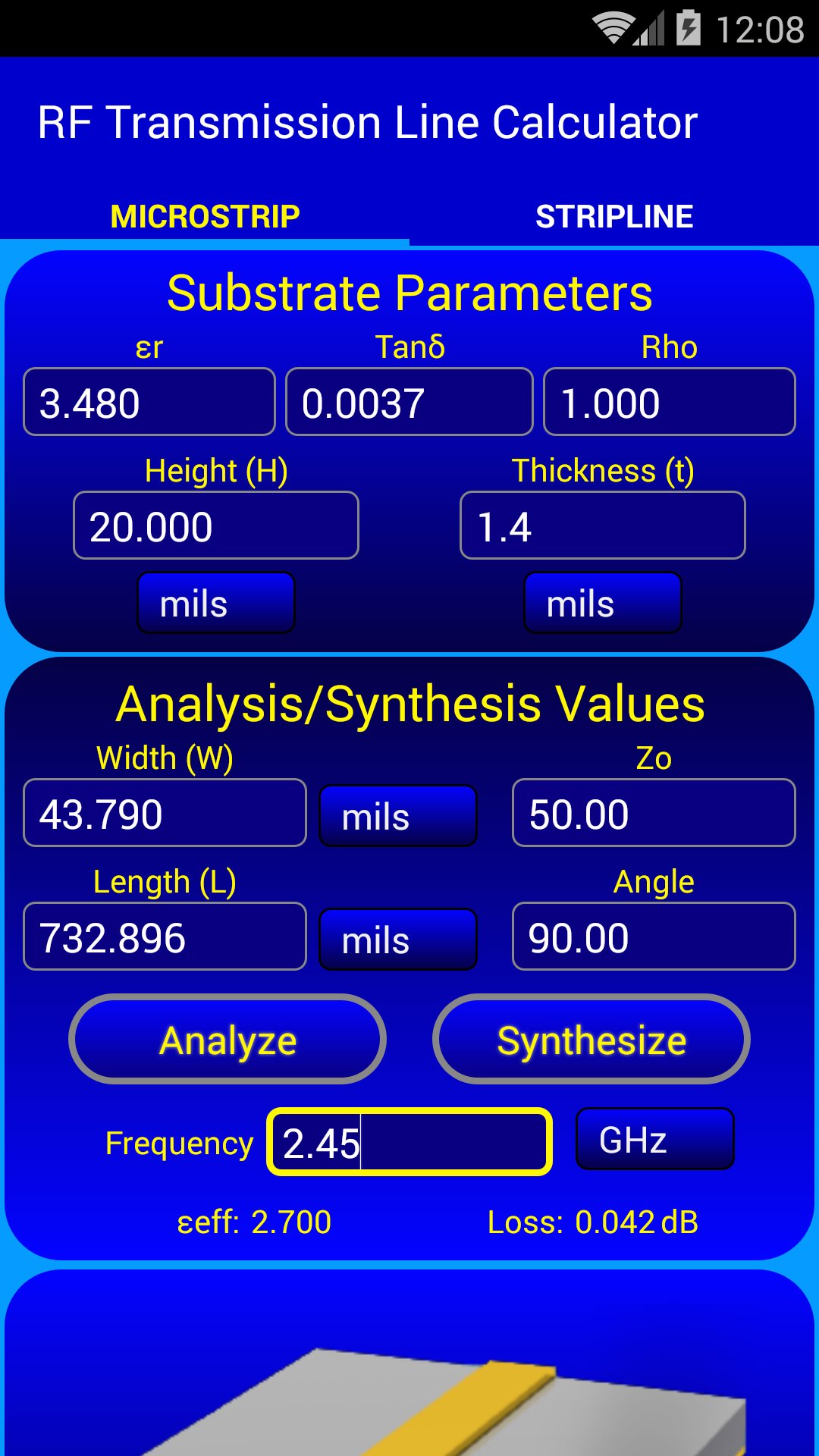The height and width of the screenshot is (1456, 819).
Task: Select the Thickness (t) value field
Action: [601, 525]
